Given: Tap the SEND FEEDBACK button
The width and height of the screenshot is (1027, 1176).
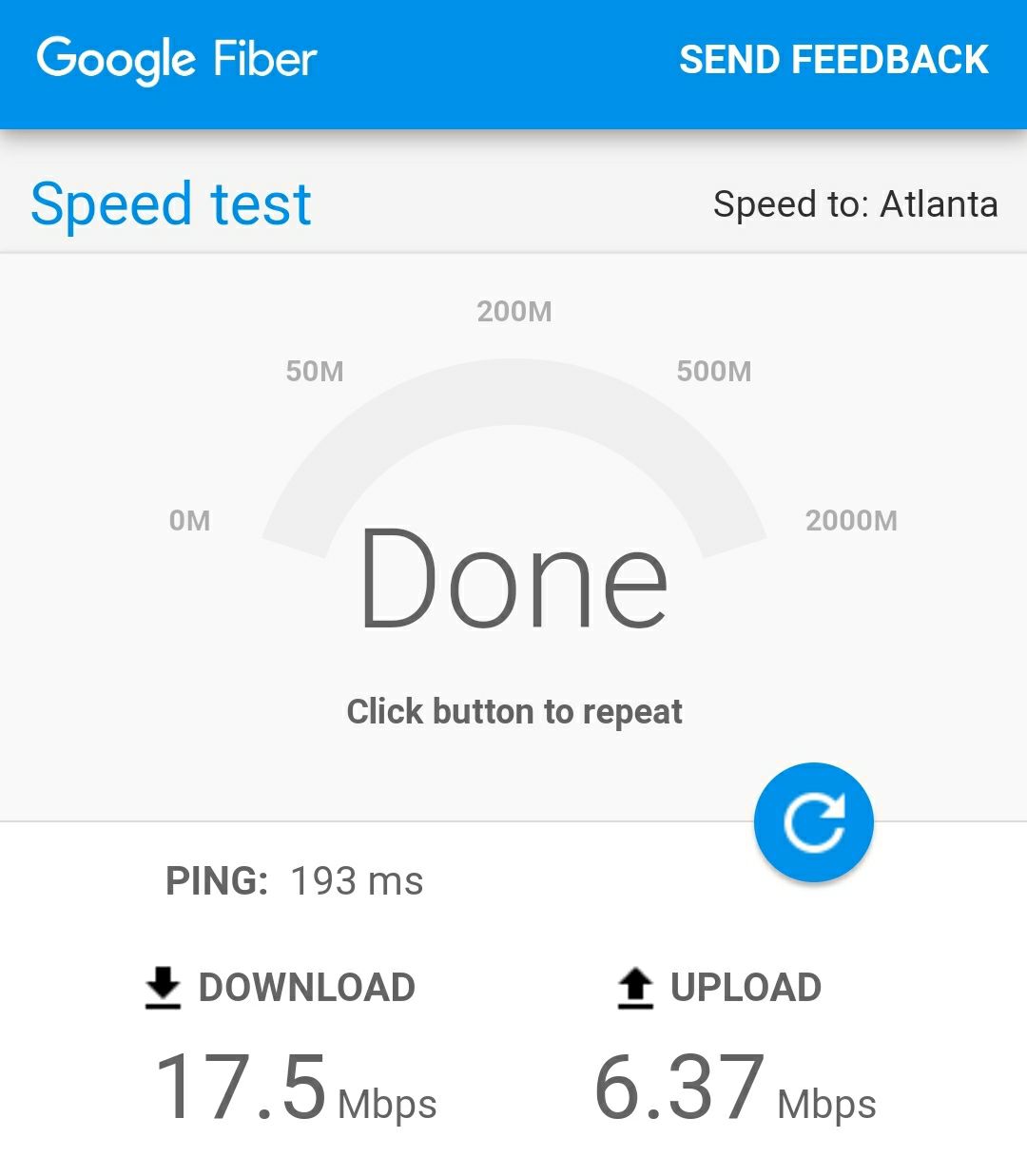Looking at the screenshot, I should coord(833,59).
